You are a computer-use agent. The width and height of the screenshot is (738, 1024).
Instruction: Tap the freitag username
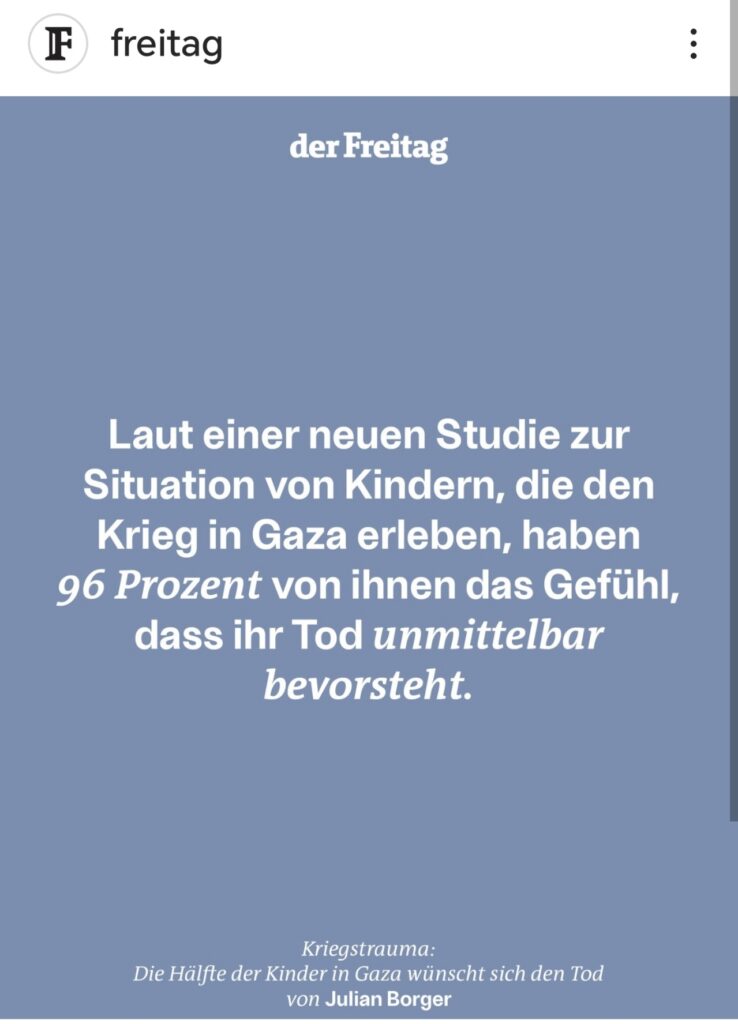(x=166, y=45)
